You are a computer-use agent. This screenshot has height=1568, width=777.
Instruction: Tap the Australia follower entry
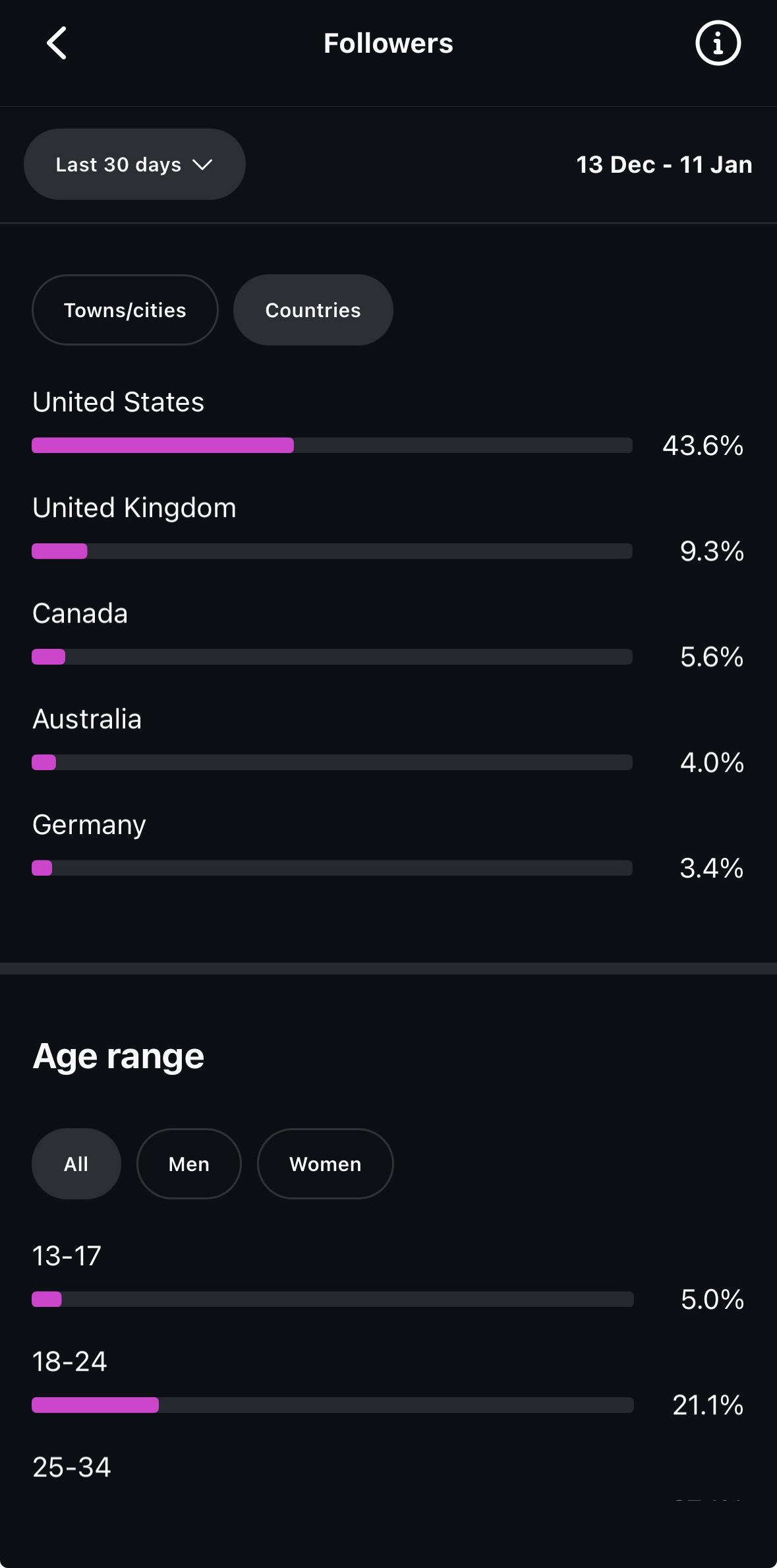86,718
